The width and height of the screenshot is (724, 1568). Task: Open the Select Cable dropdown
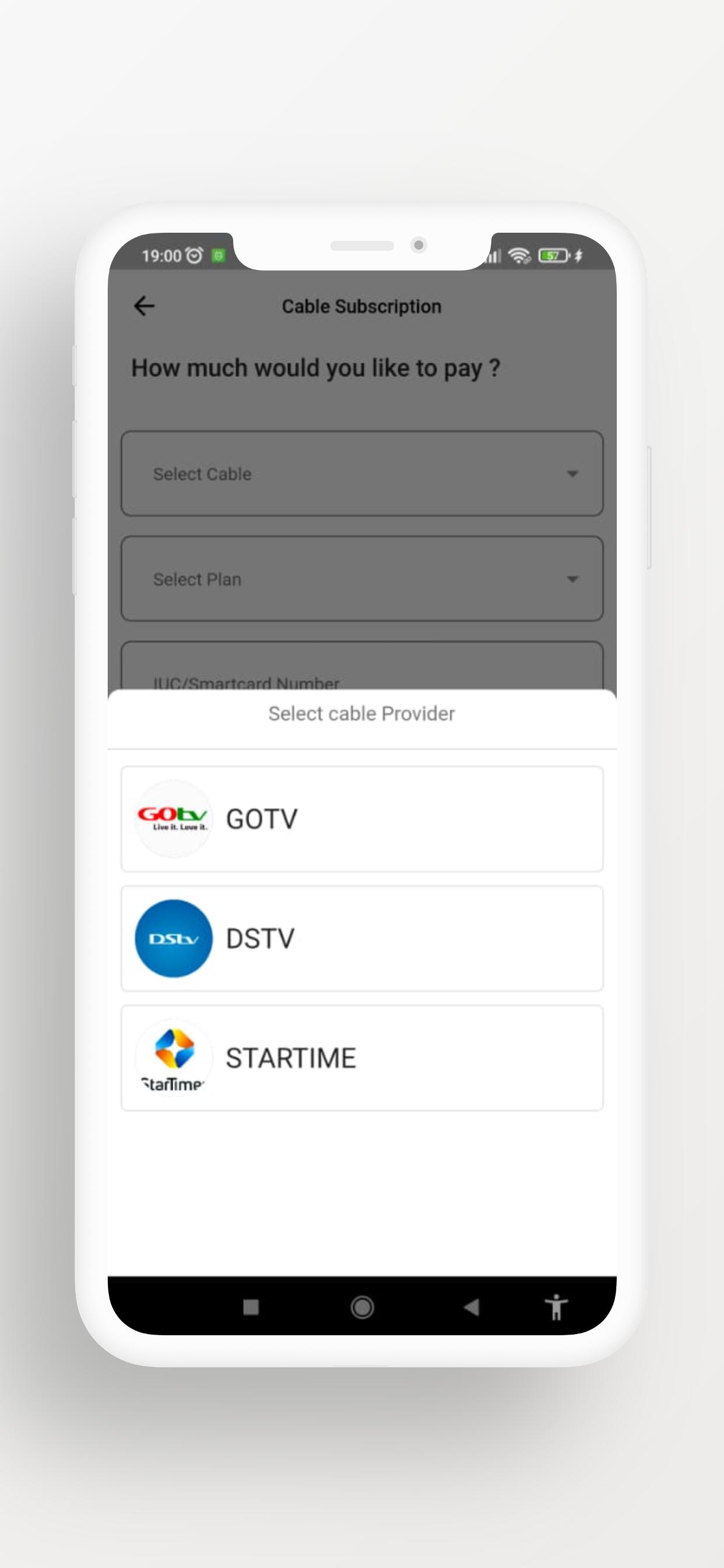click(362, 474)
